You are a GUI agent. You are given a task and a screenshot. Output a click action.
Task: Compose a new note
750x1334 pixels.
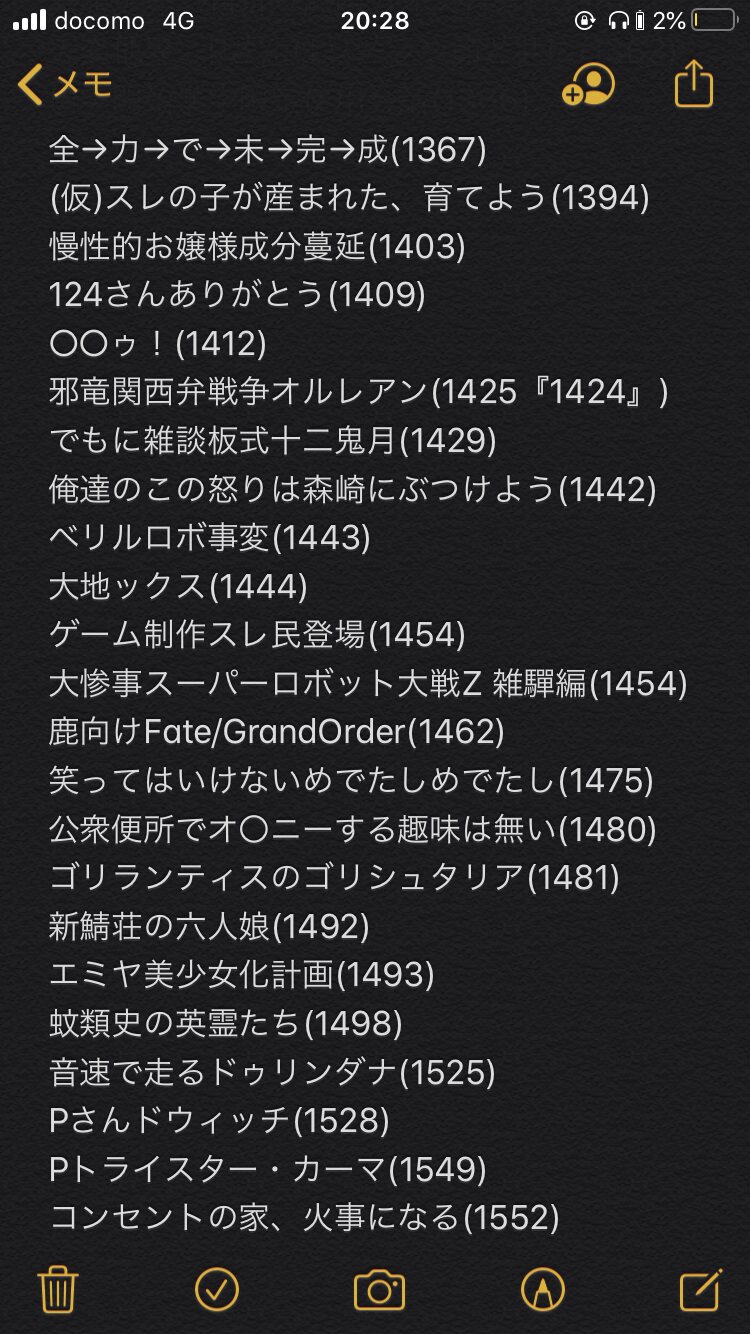[701, 1289]
